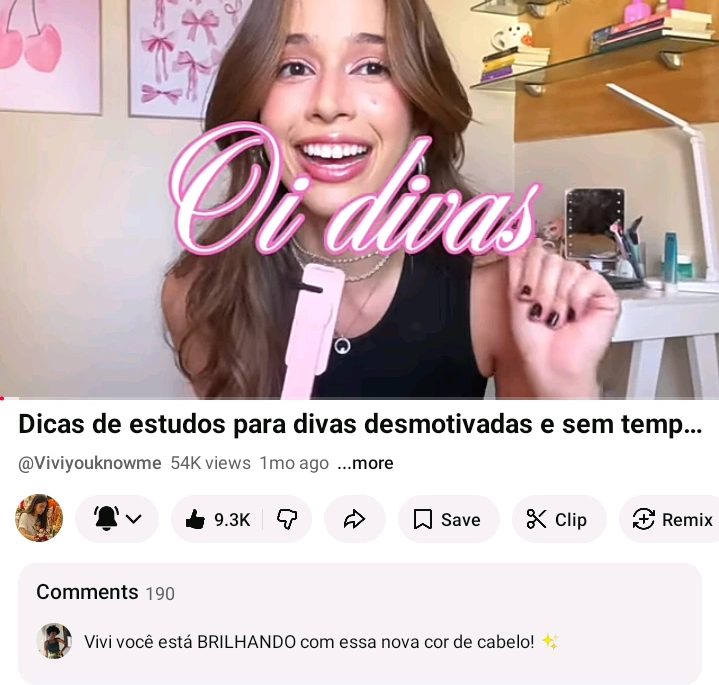This screenshot has width=719, height=685.
Task: Tap the video player to show controls
Action: [360, 200]
